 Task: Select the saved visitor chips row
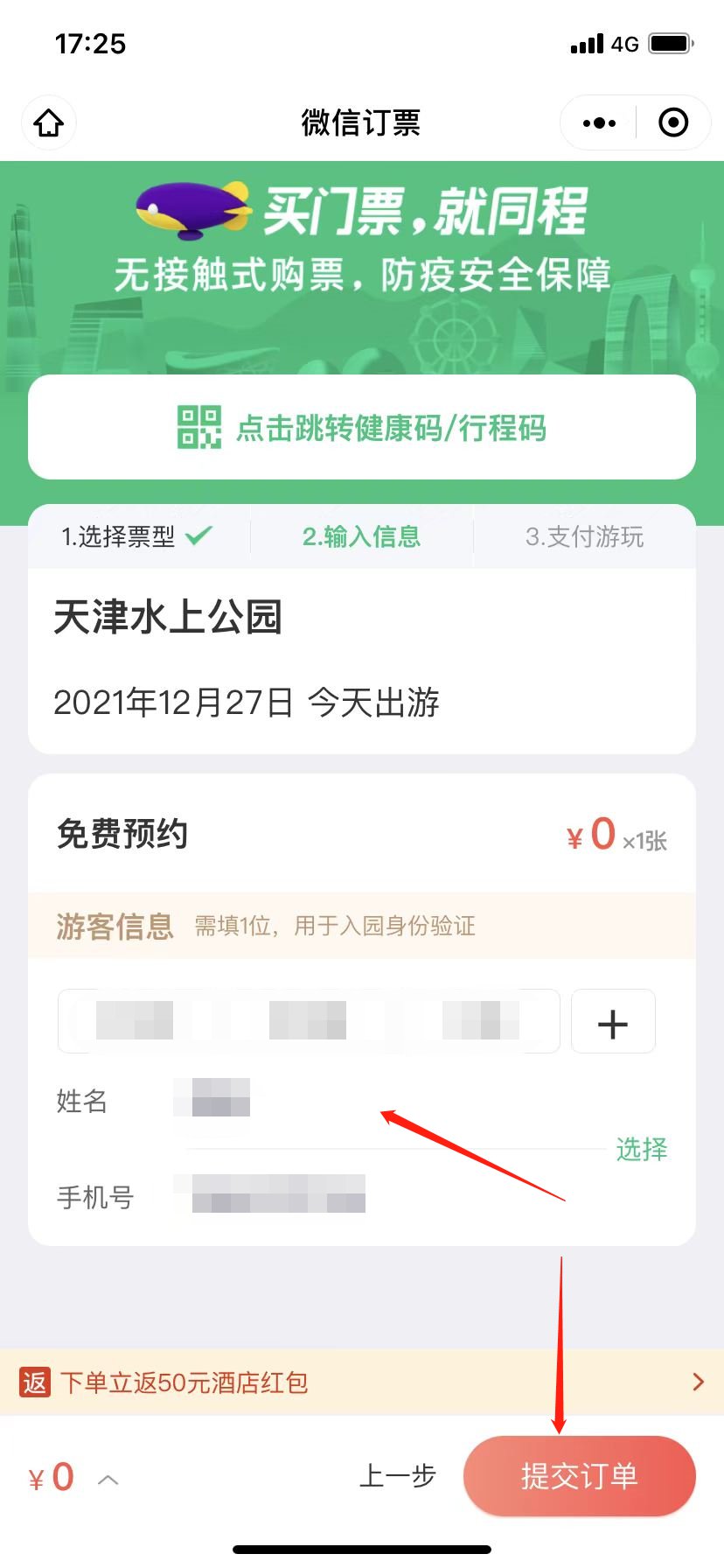pos(309,1021)
